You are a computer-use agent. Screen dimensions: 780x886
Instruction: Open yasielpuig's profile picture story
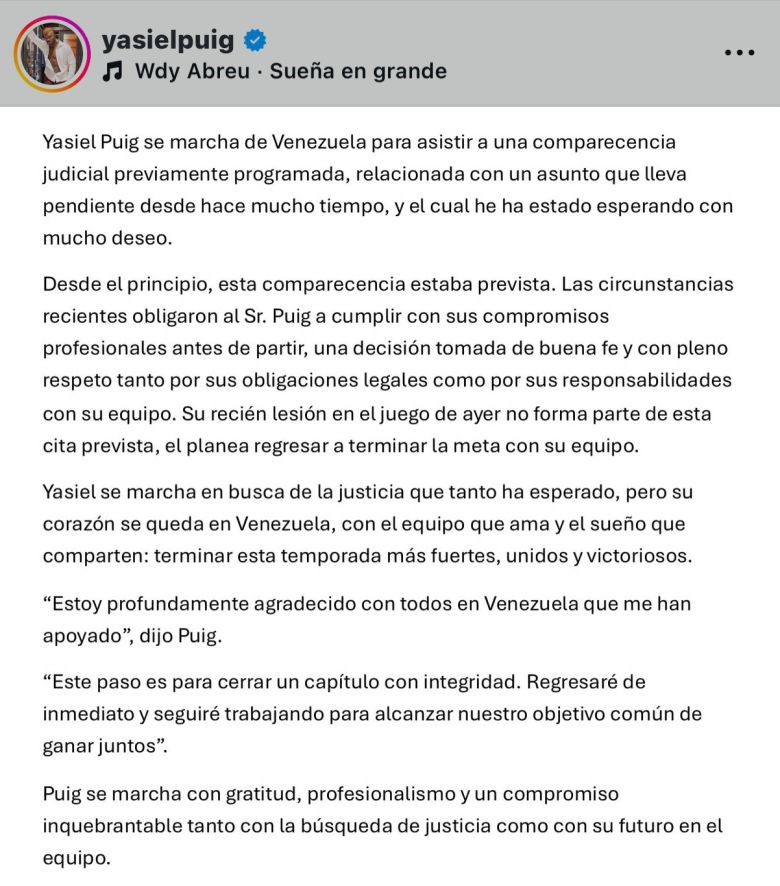pos(52,54)
